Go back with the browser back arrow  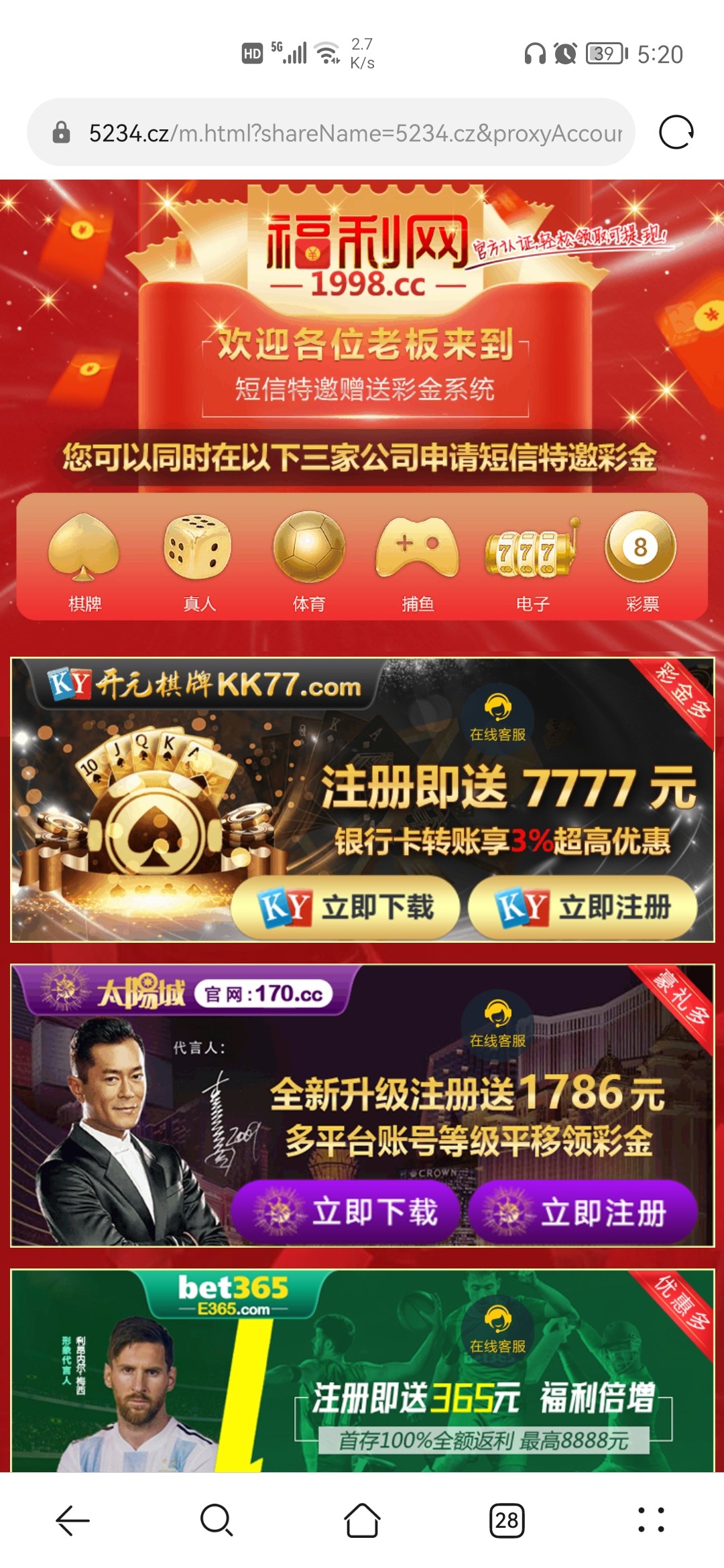coord(72,1520)
